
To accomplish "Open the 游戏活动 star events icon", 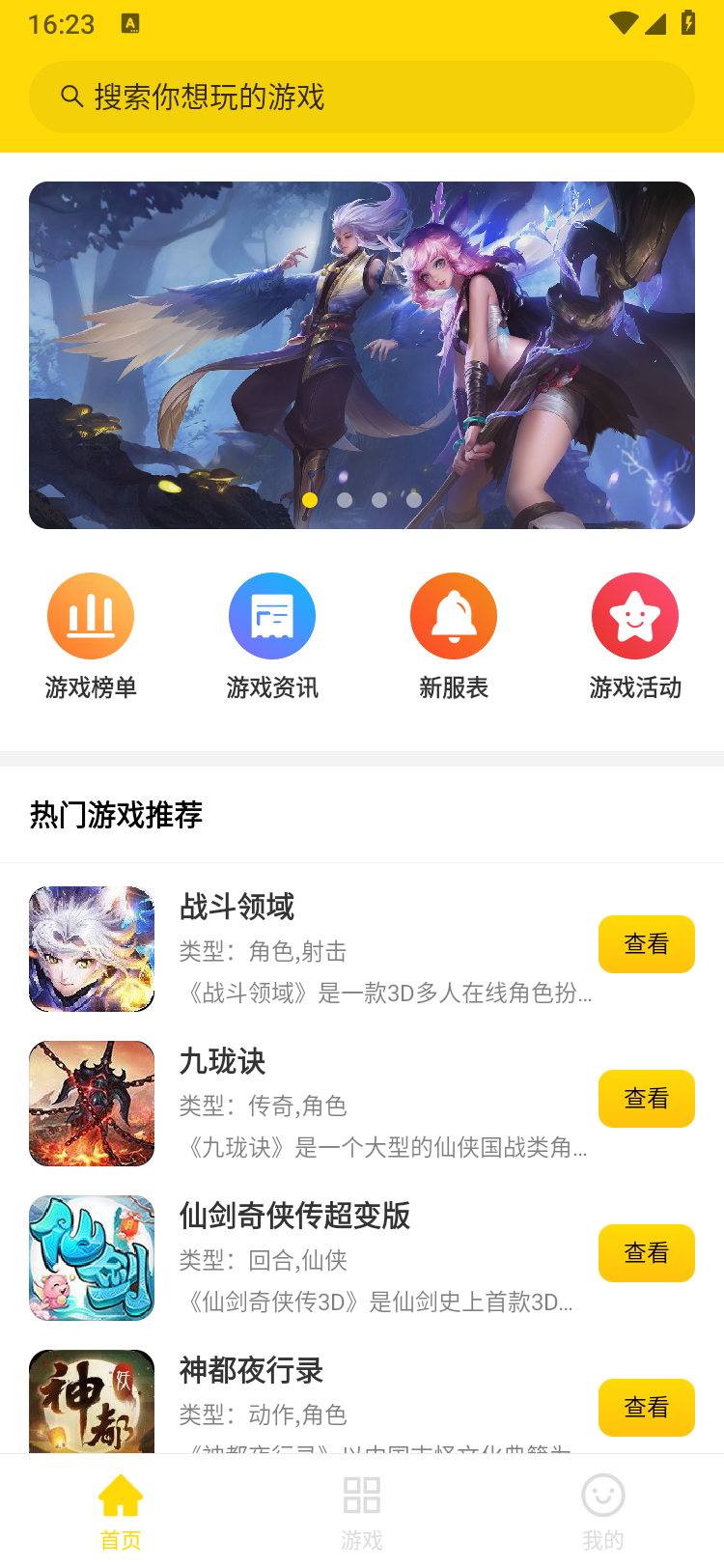I will pos(635,615).
